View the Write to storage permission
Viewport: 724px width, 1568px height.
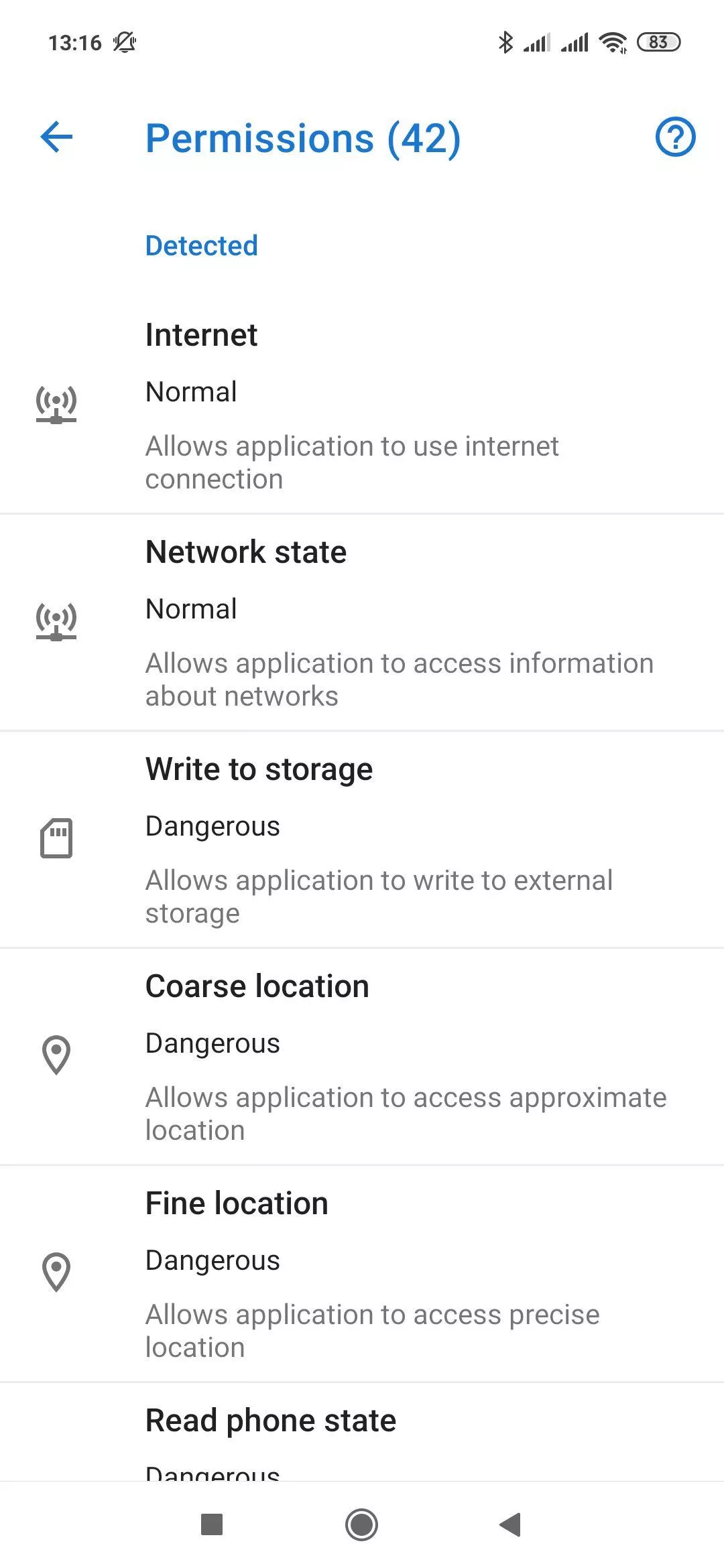coord(362,840)
